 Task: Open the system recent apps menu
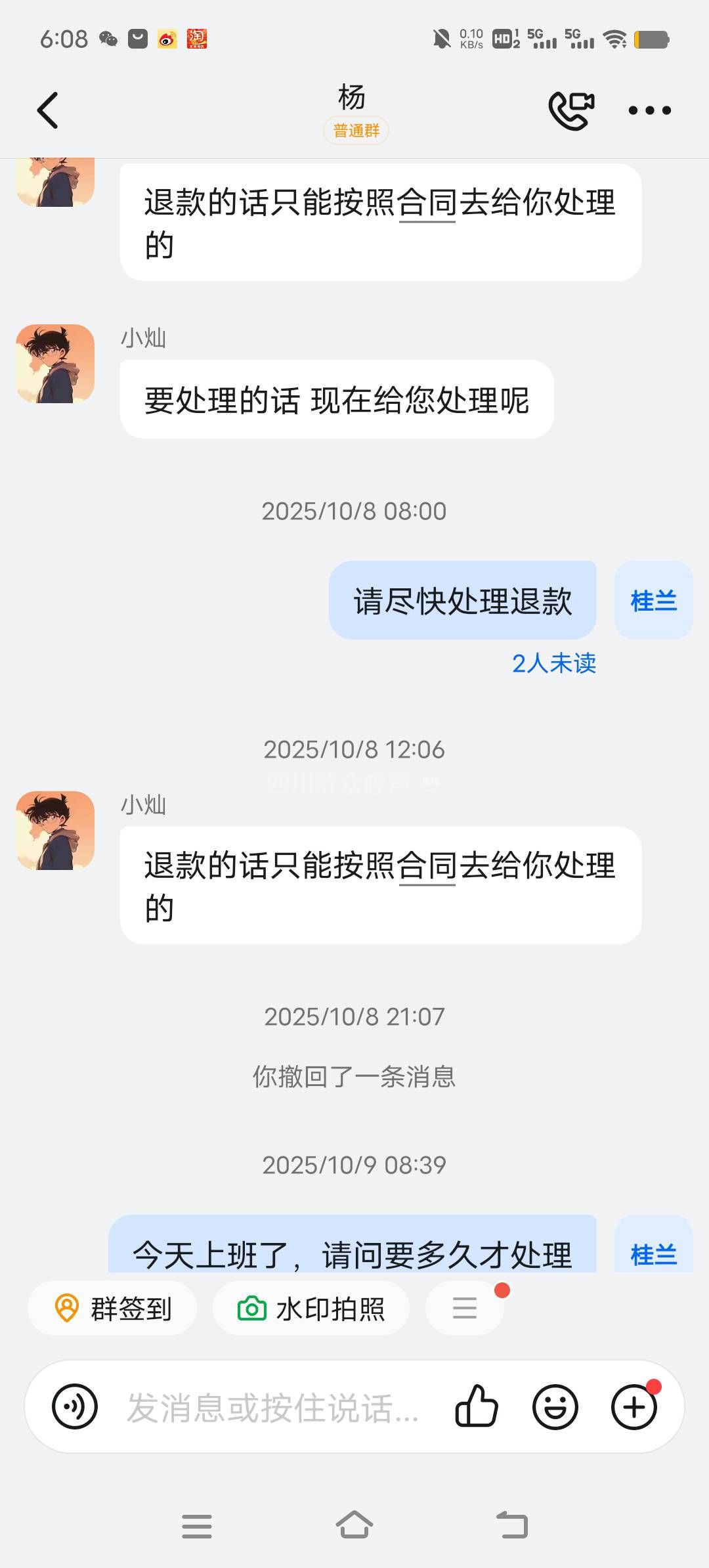197,1526
